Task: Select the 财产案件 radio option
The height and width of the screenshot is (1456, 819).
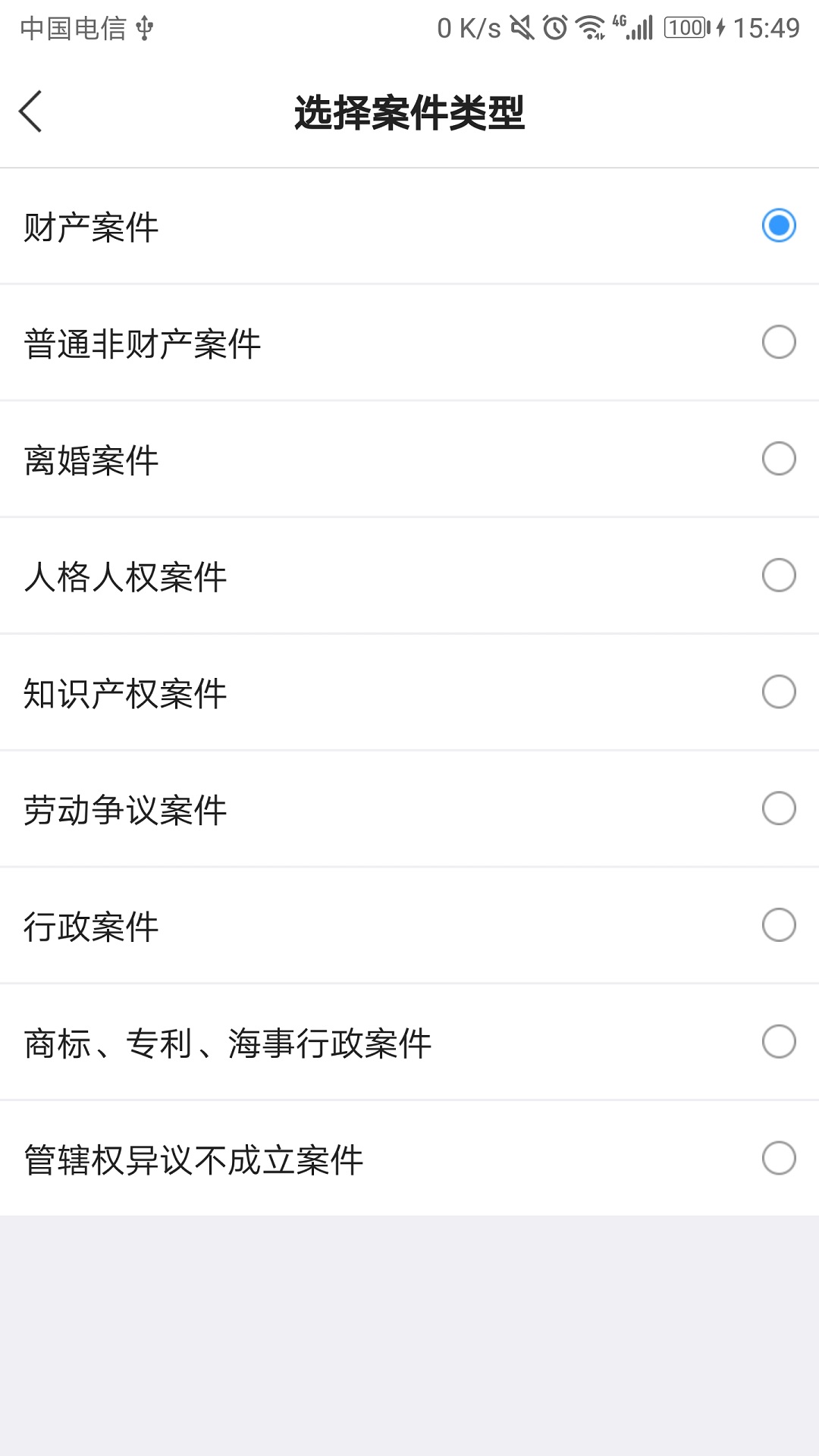Action: click(778, 226)
